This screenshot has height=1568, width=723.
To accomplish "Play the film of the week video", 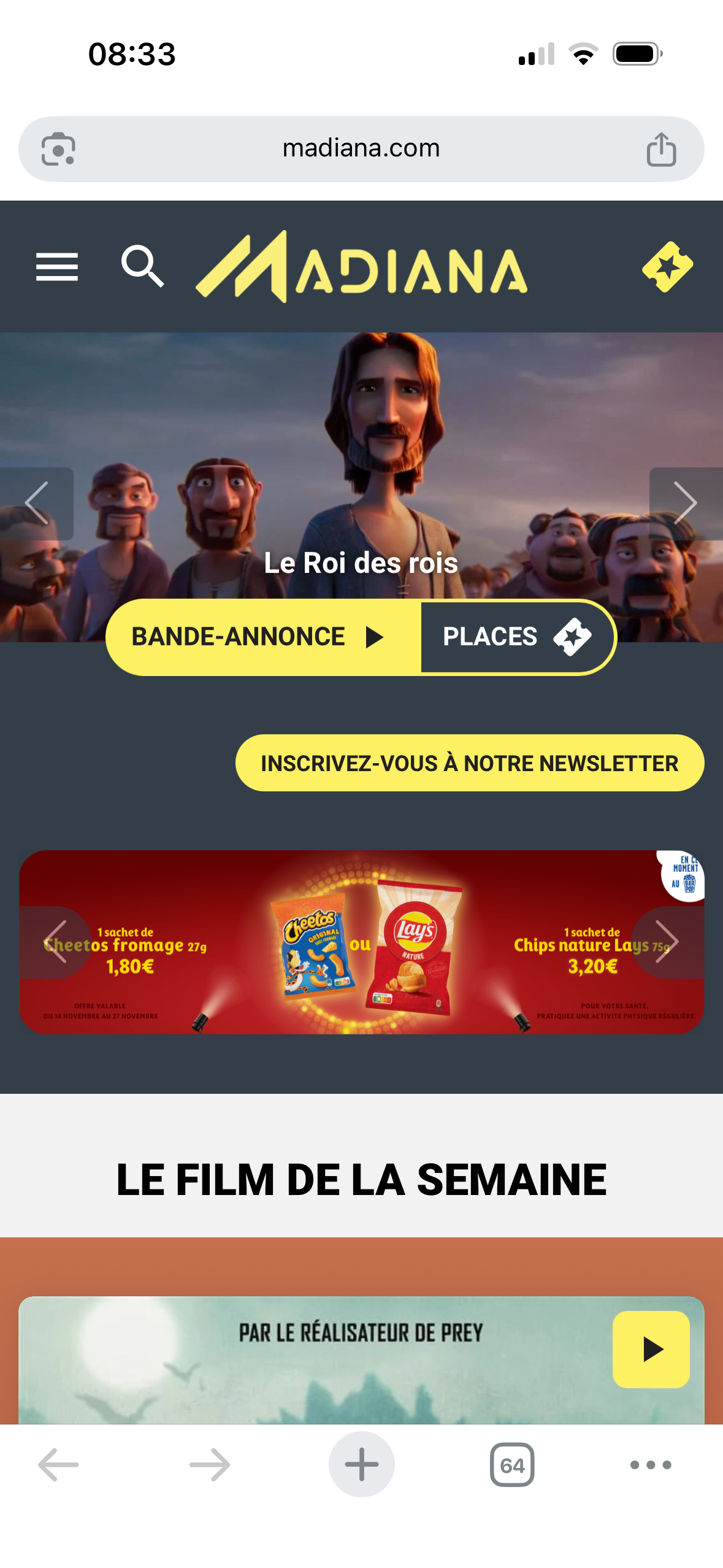I will [x=651, y=1349].
